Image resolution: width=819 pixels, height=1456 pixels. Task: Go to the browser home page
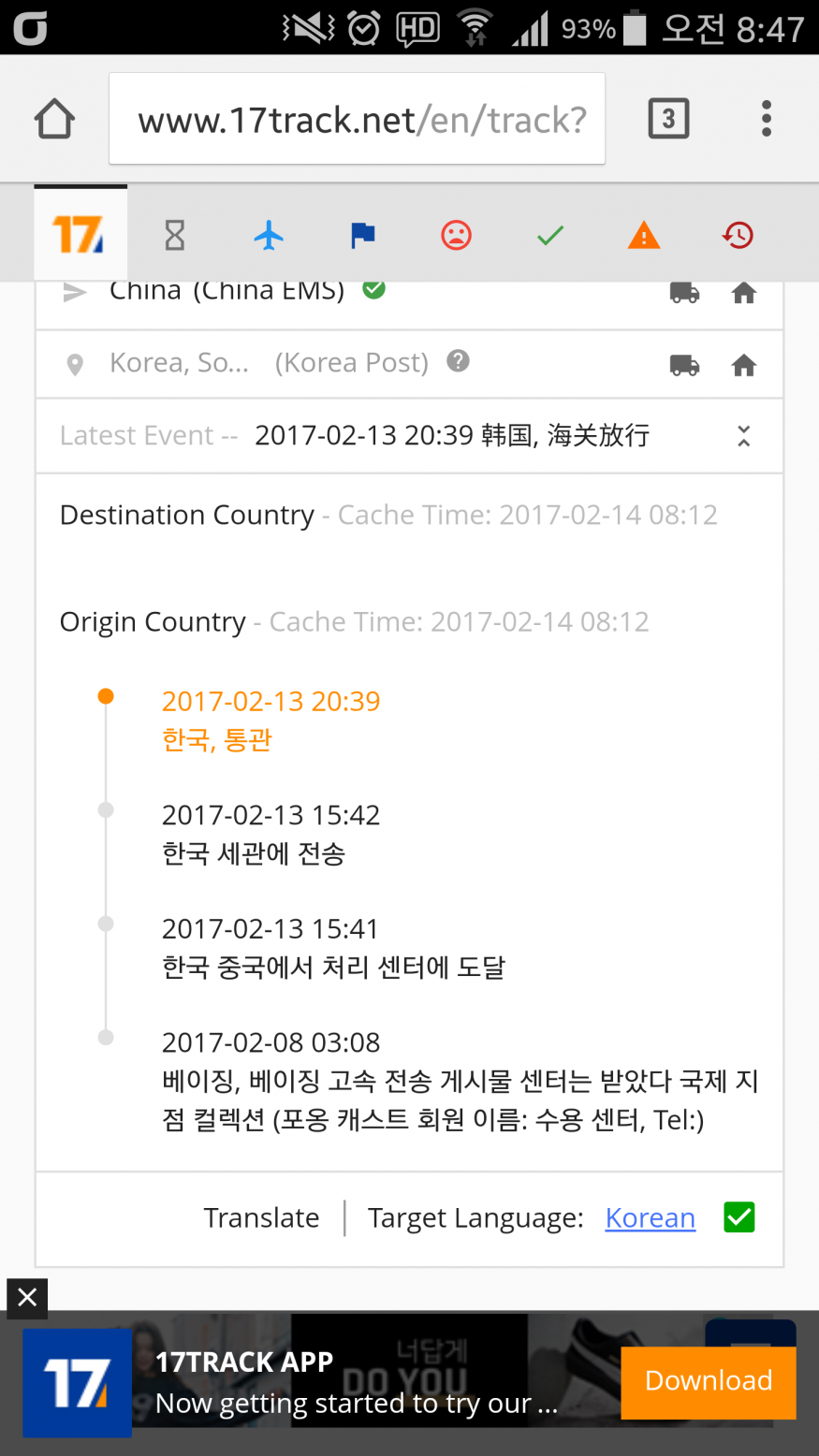point(54,119)
